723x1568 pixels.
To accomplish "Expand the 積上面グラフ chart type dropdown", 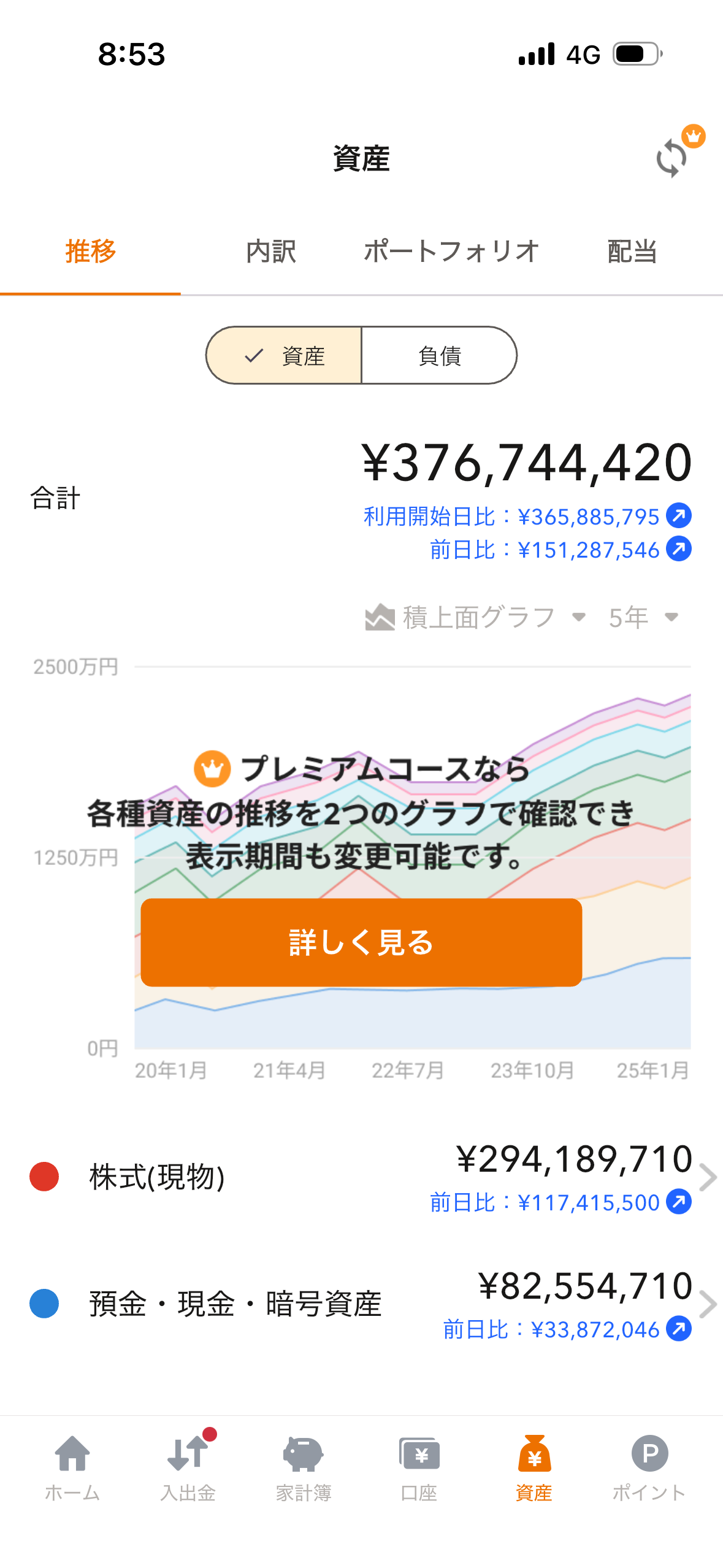I will click(476, 617).
